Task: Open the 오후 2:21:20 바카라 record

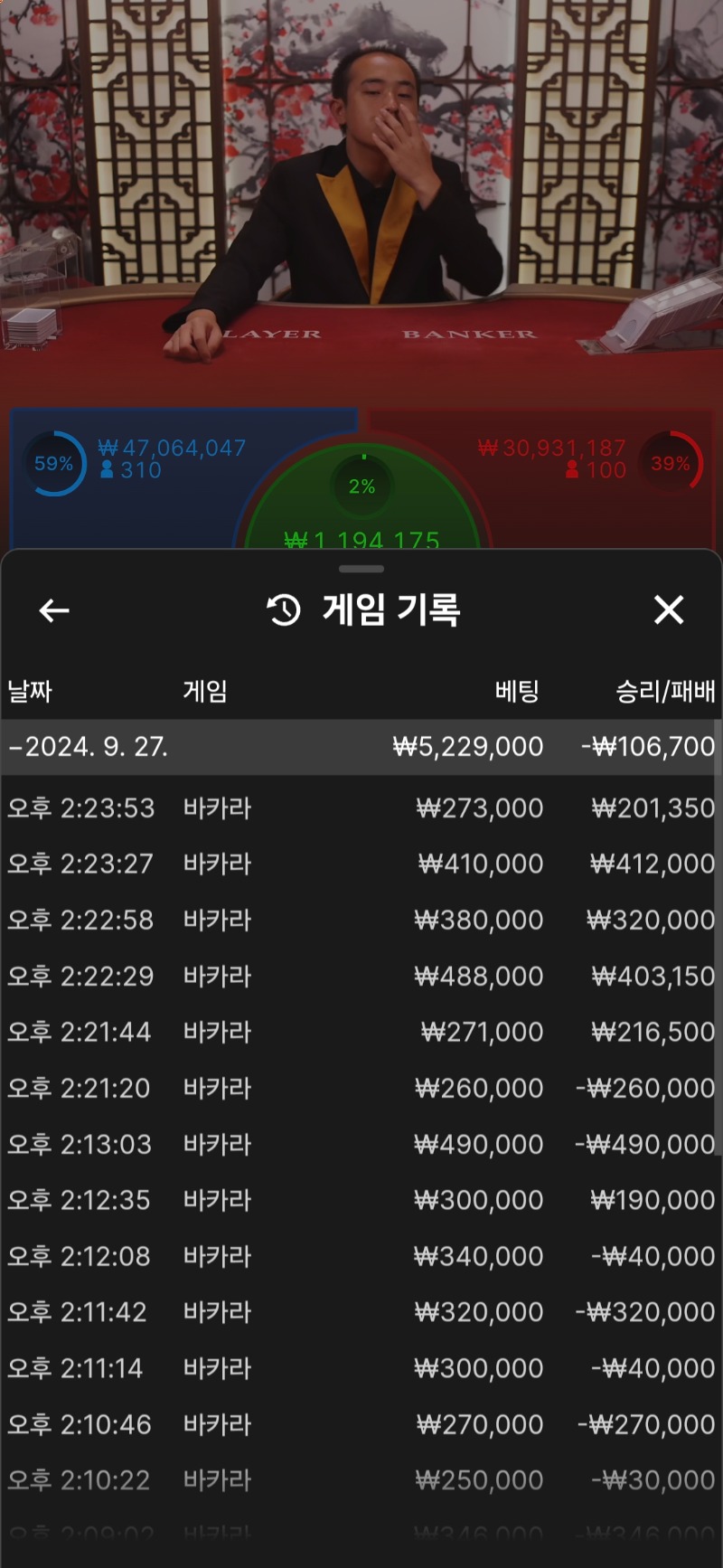Action: [x=360, y=1088]
